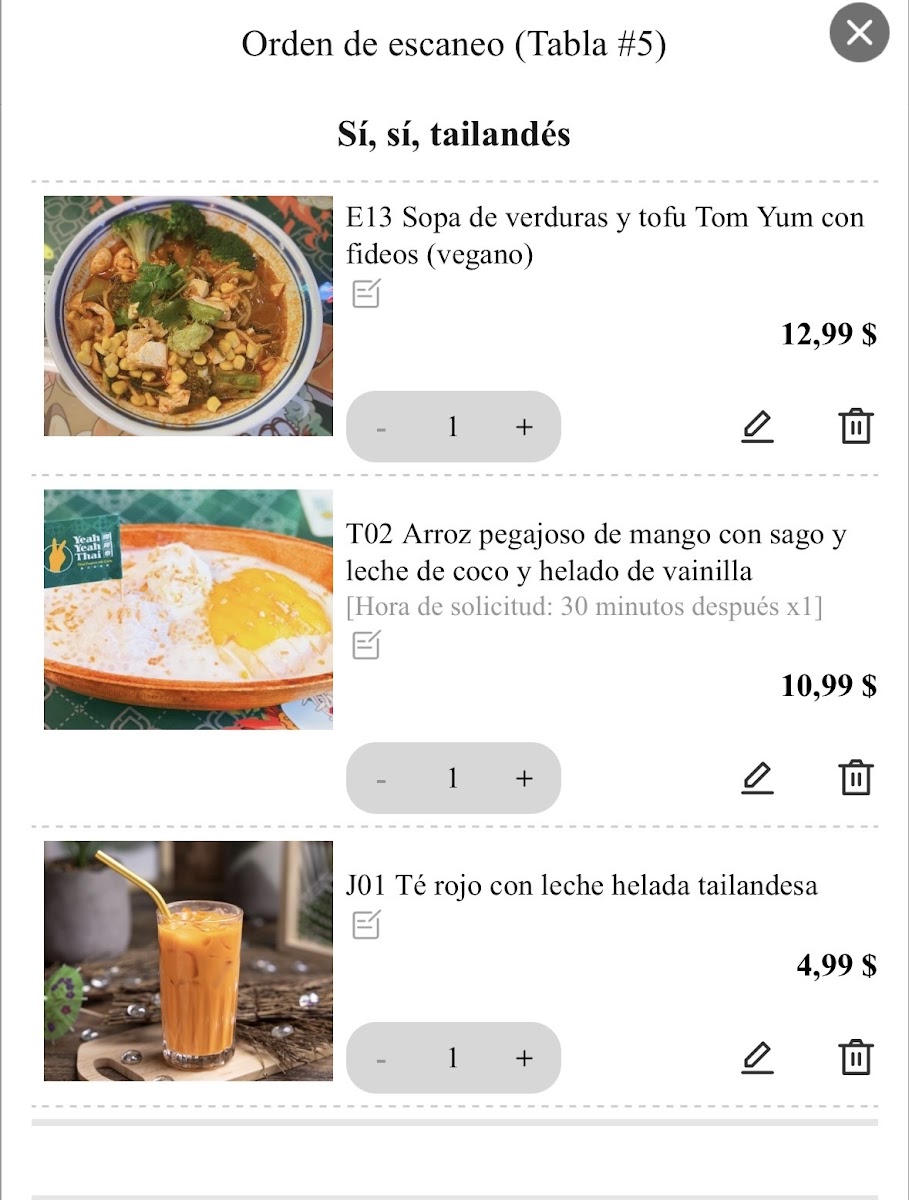Decrease quantity of T02 Arroz pegajoso de mango
Image resolution: width=909 pixels, height=1200 pixels.
(381, 779)
